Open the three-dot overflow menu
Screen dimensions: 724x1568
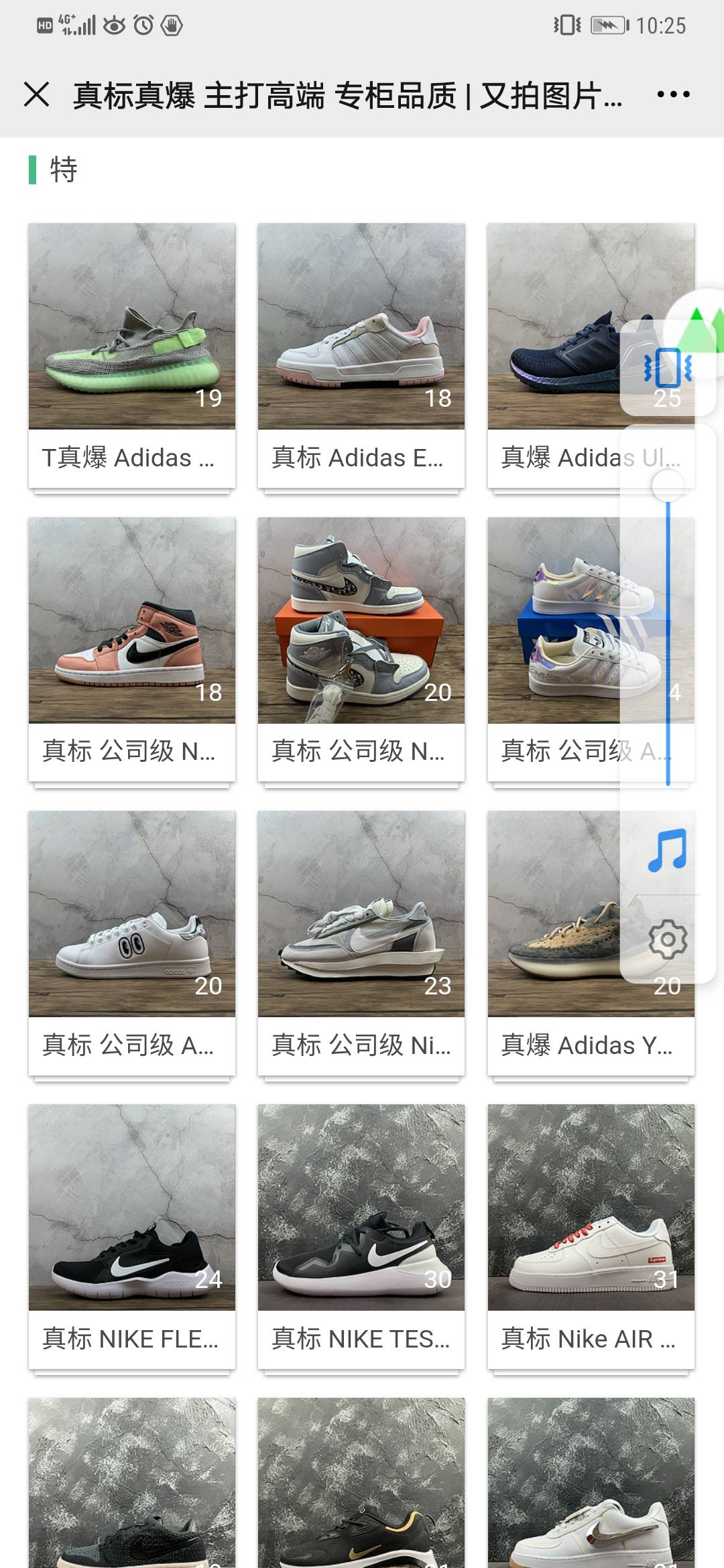point(673,94)
